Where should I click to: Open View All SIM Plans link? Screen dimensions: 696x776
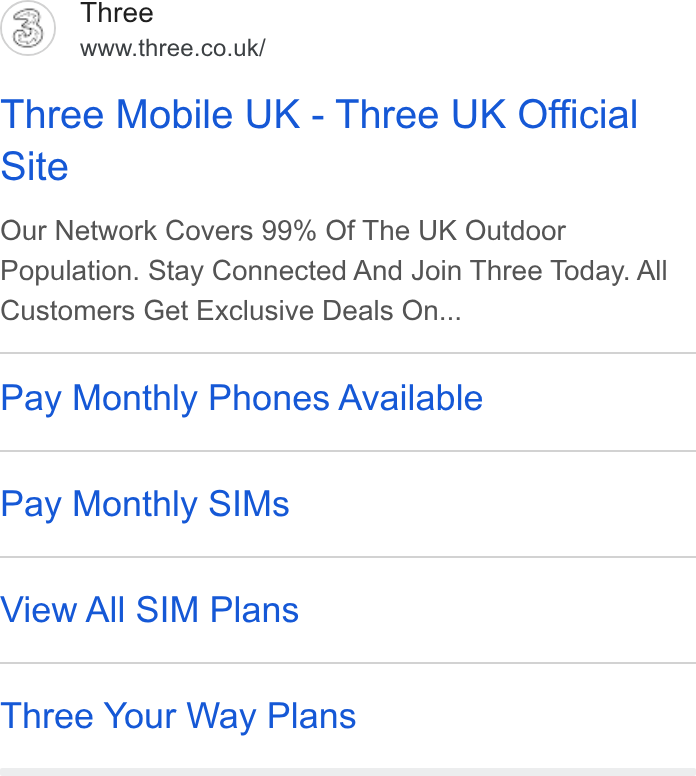tap(149, 610)
